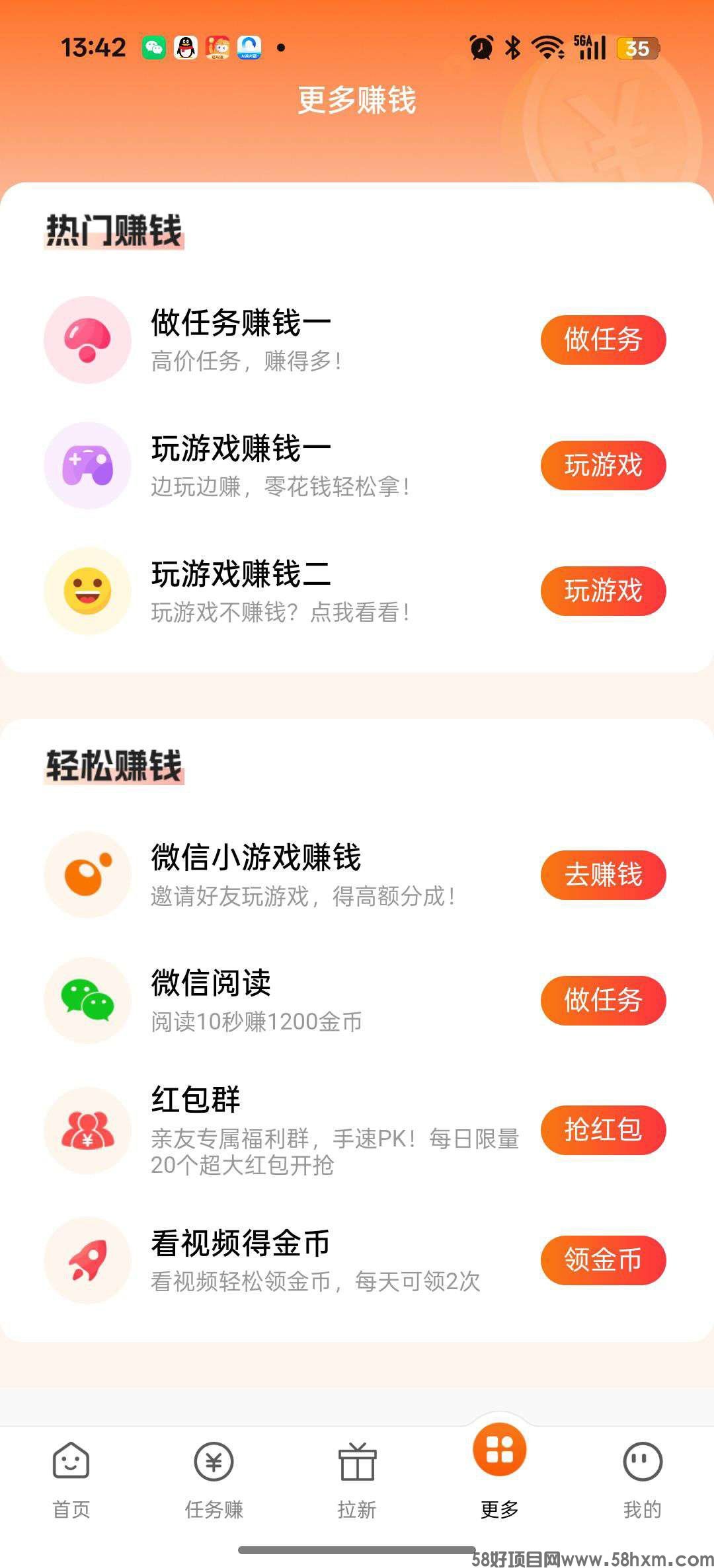Open 我的 profile icon
This screenshot has height=1568, width=714.
(x=643, y=1462)
